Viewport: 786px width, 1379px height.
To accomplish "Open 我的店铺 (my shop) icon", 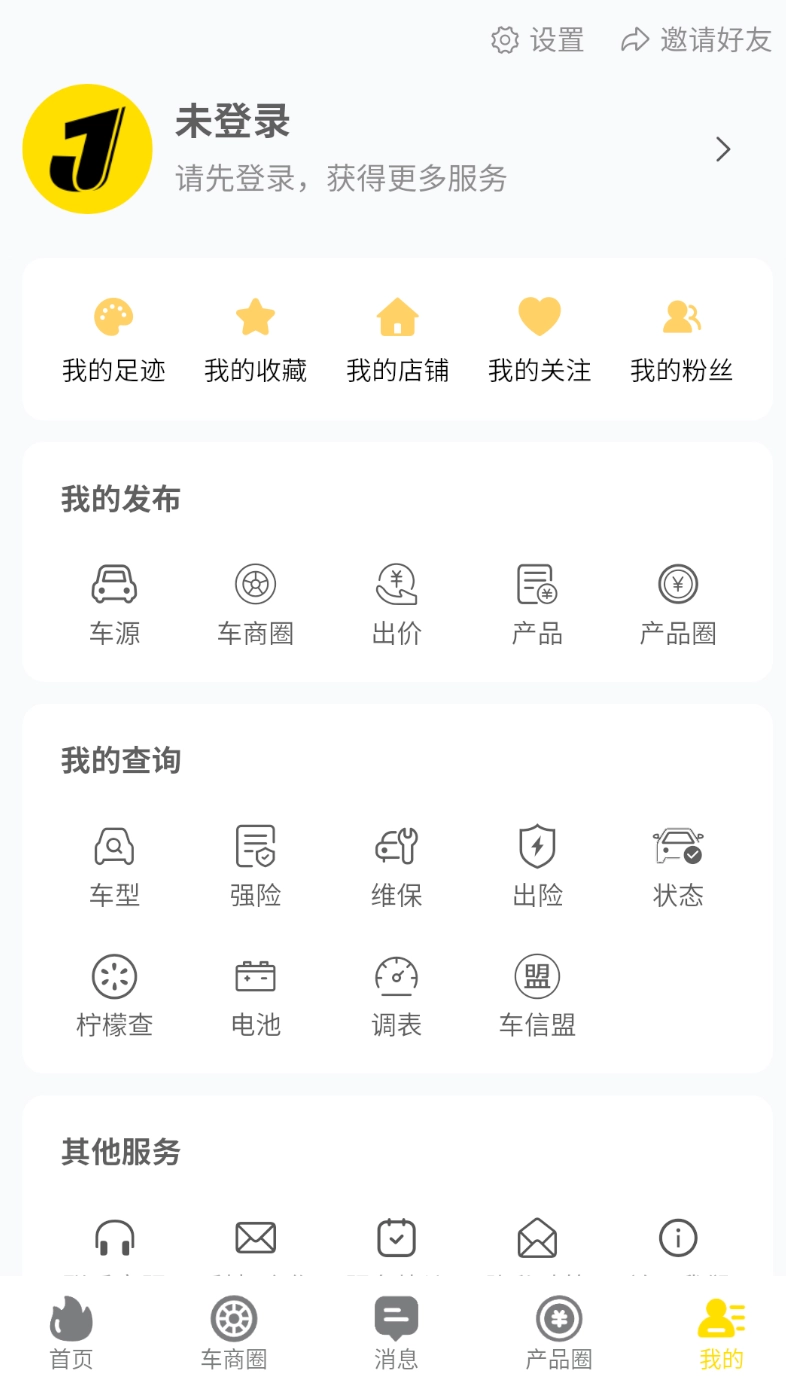I will 396,316.
